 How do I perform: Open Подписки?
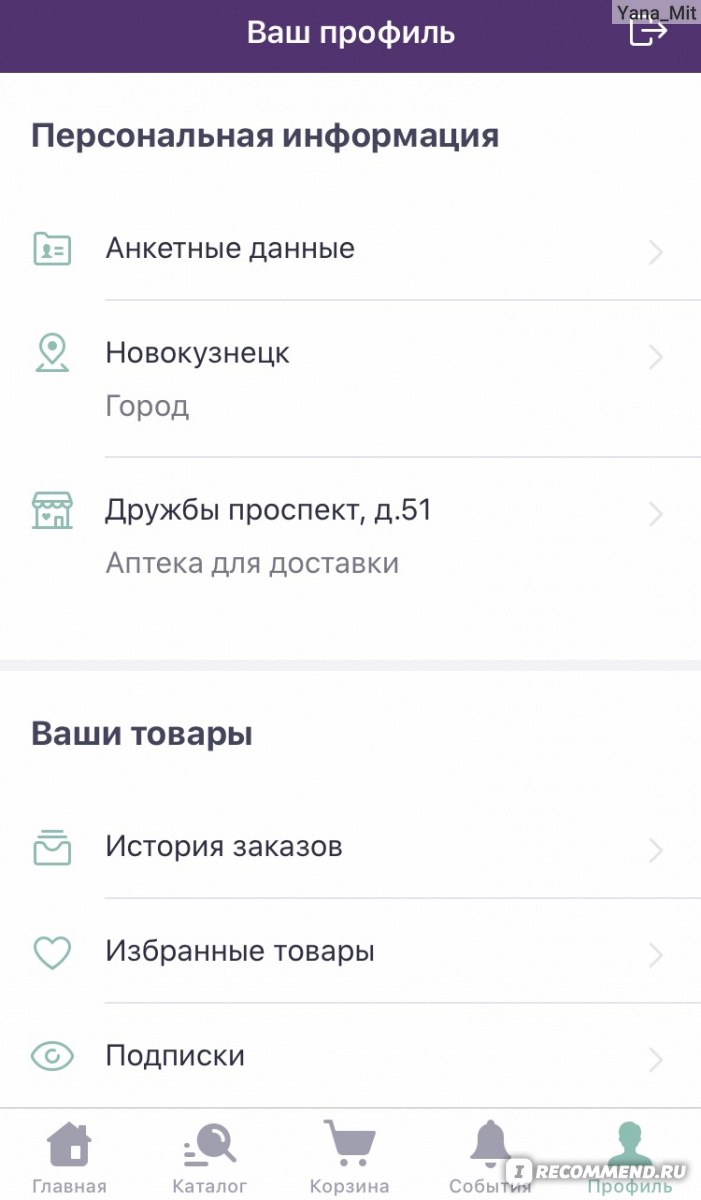[350, 1056]
